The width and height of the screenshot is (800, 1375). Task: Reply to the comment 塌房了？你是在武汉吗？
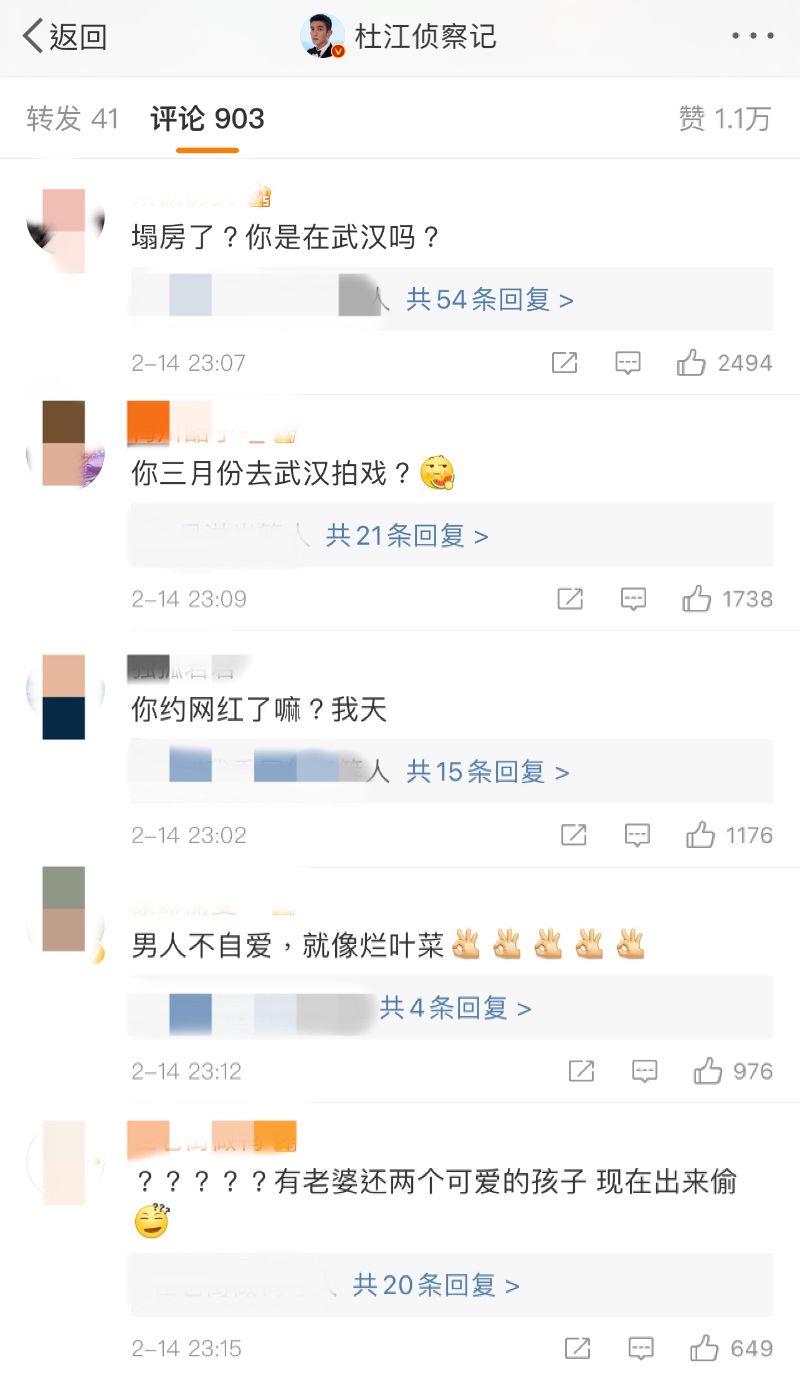click(628, 362)
